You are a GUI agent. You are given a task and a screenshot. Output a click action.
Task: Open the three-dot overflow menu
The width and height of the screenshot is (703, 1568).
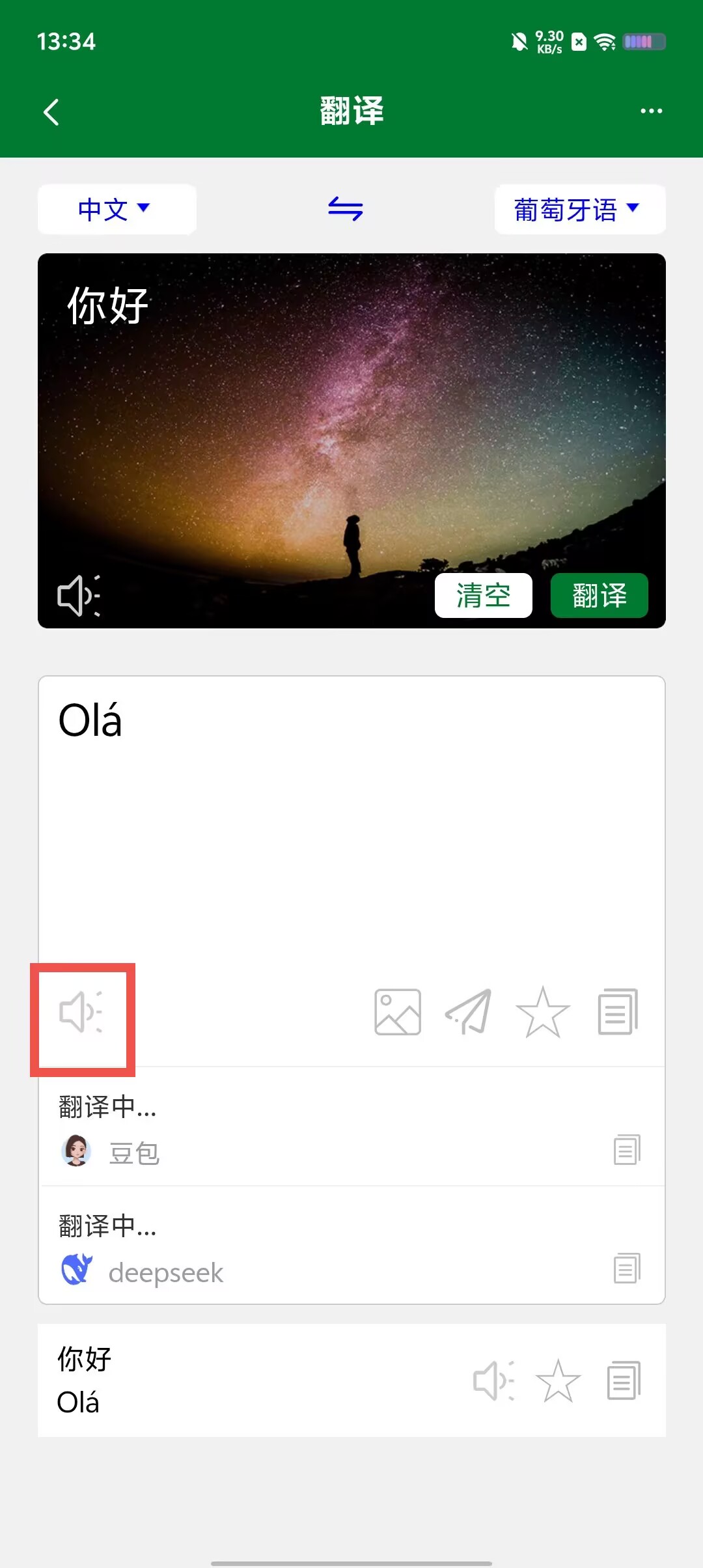(x=651, y=111)
